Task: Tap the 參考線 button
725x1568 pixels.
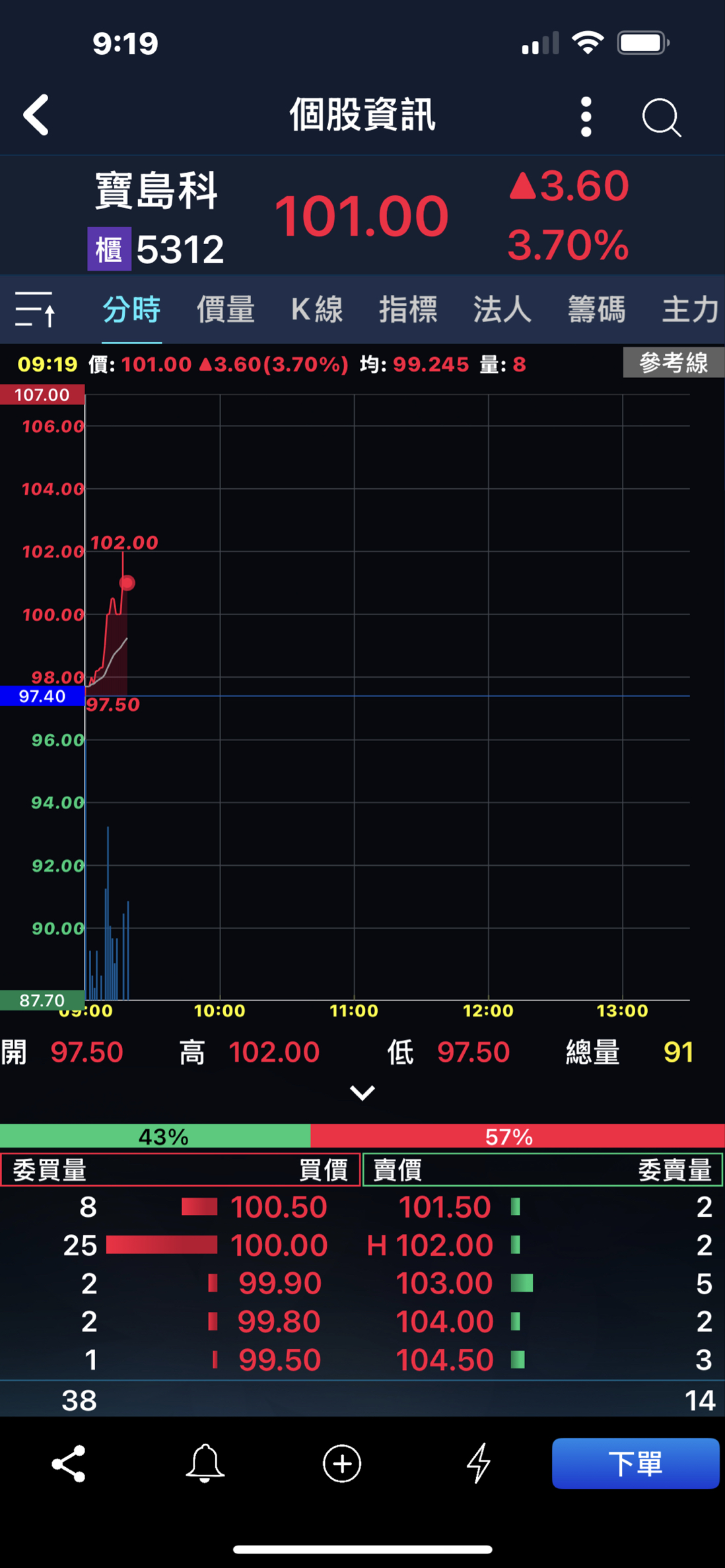Action: (673, 362)
